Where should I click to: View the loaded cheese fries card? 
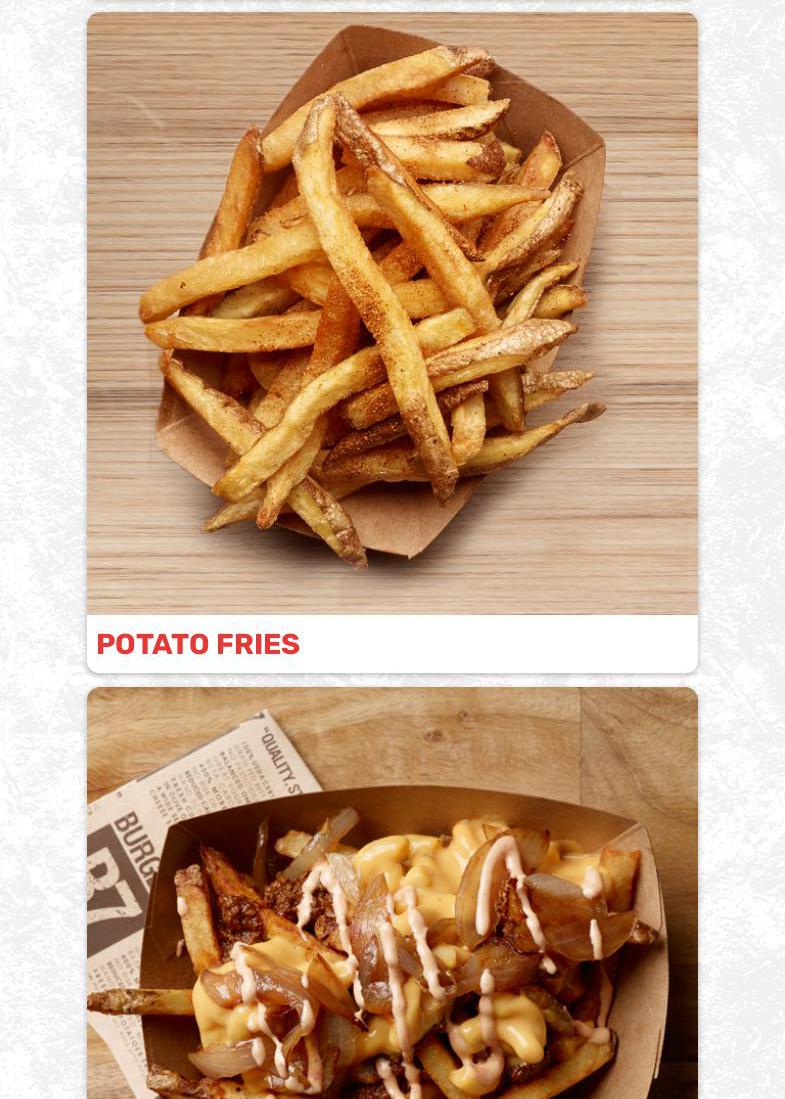[392, 900]
